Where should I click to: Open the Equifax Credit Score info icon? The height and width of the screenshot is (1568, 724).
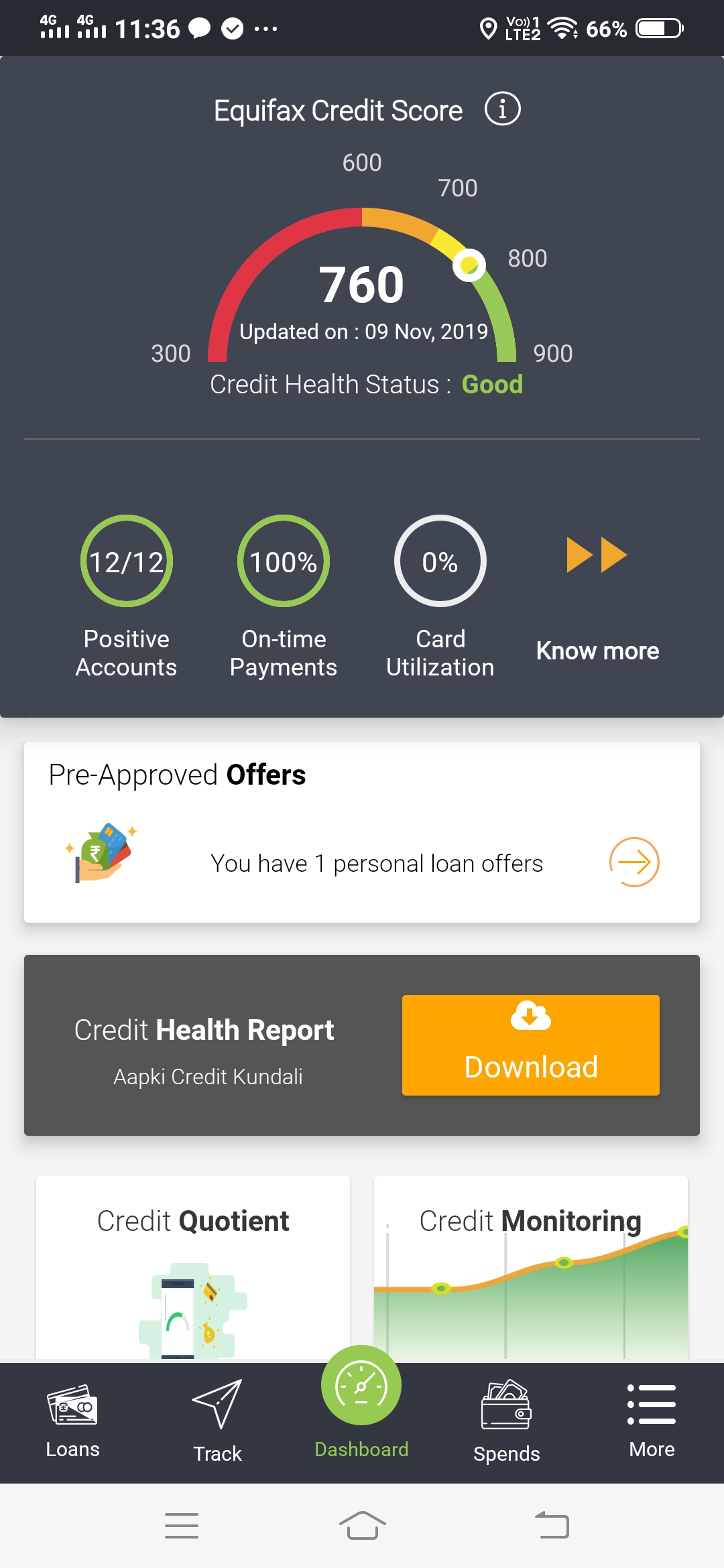[502, 109]
